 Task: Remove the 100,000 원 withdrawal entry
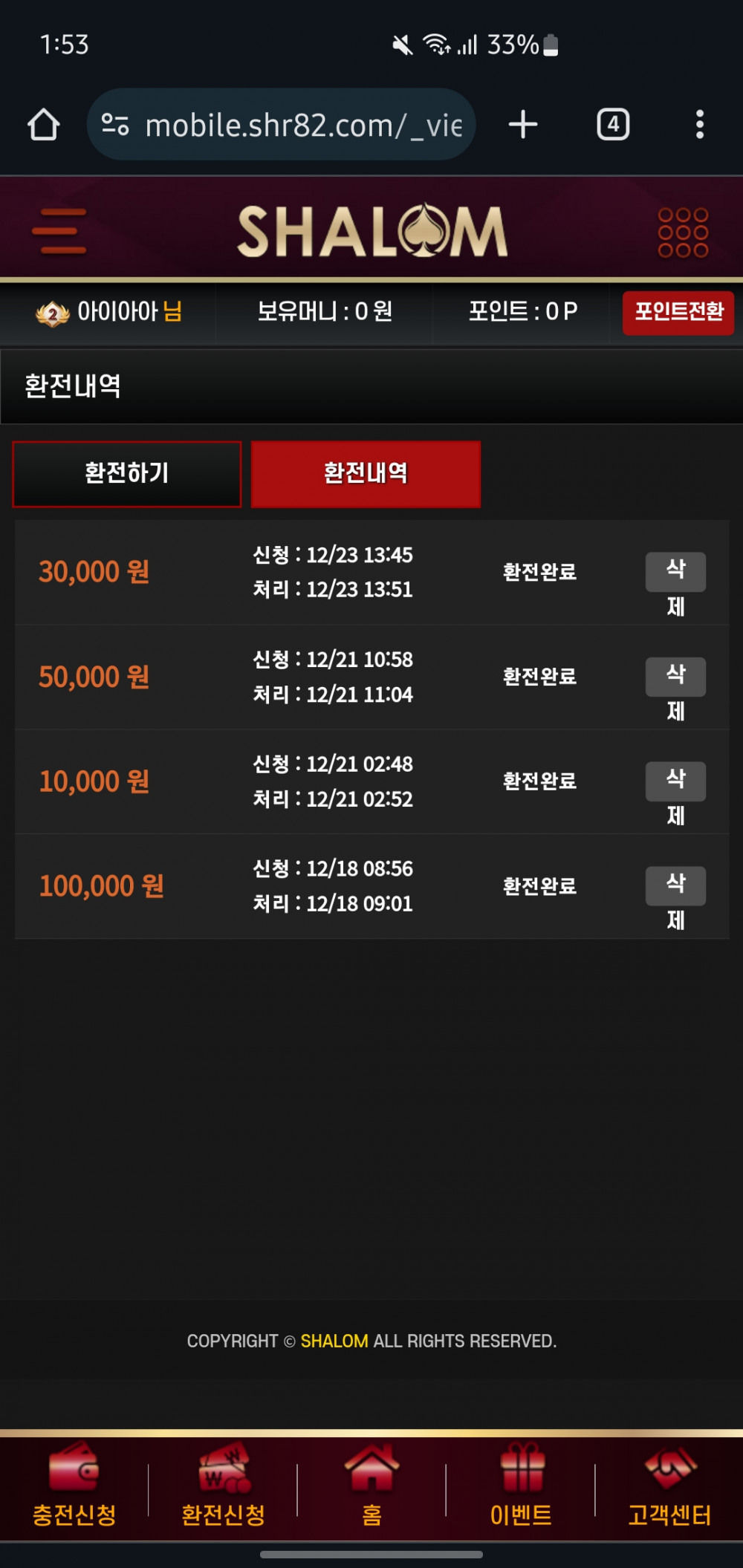[675, 886]
